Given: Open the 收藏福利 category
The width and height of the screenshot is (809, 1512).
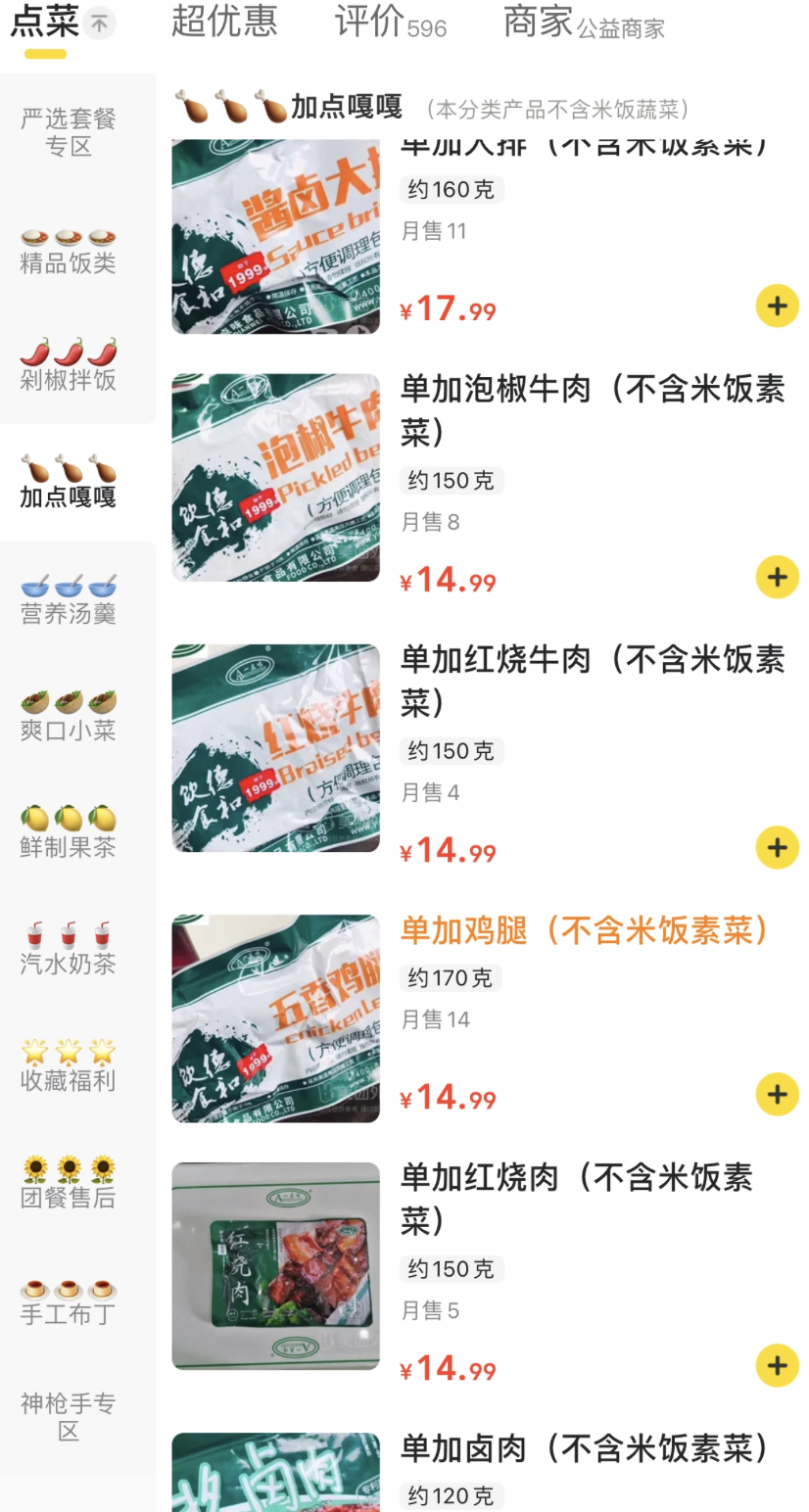Looking at the screenshot, I should click(69, 1066).
